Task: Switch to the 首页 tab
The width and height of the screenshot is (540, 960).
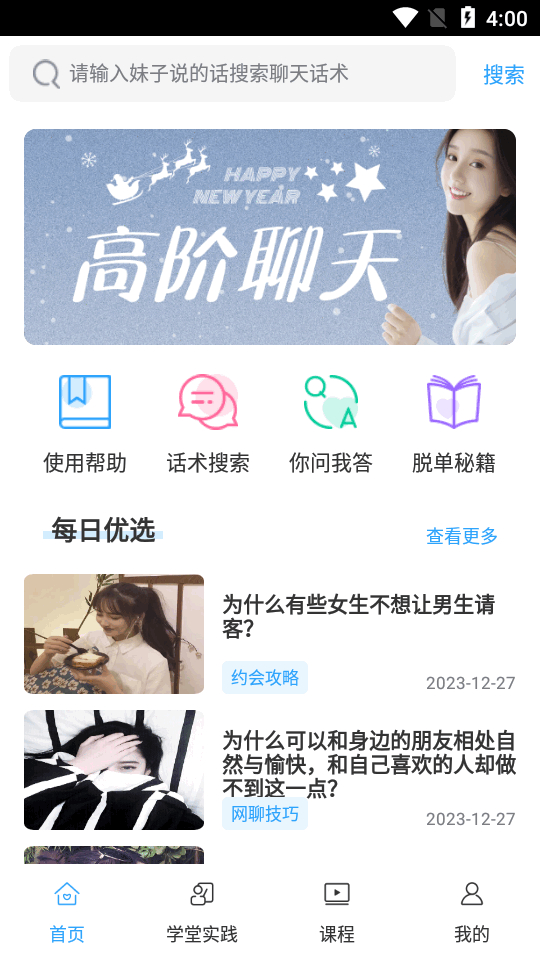Action: pos(67,912)
